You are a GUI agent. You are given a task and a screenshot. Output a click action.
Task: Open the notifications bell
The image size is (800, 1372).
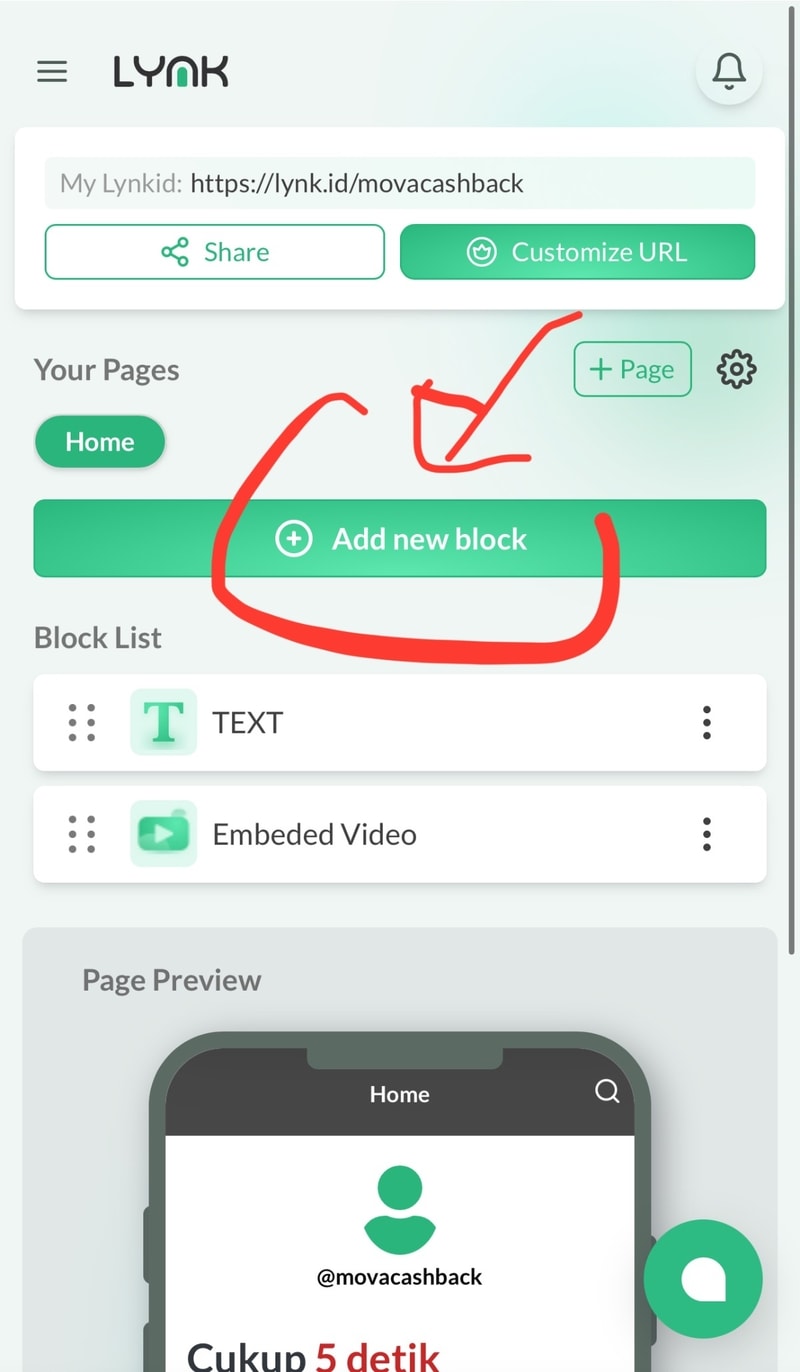pyautogui.click(x=729, y=71)
